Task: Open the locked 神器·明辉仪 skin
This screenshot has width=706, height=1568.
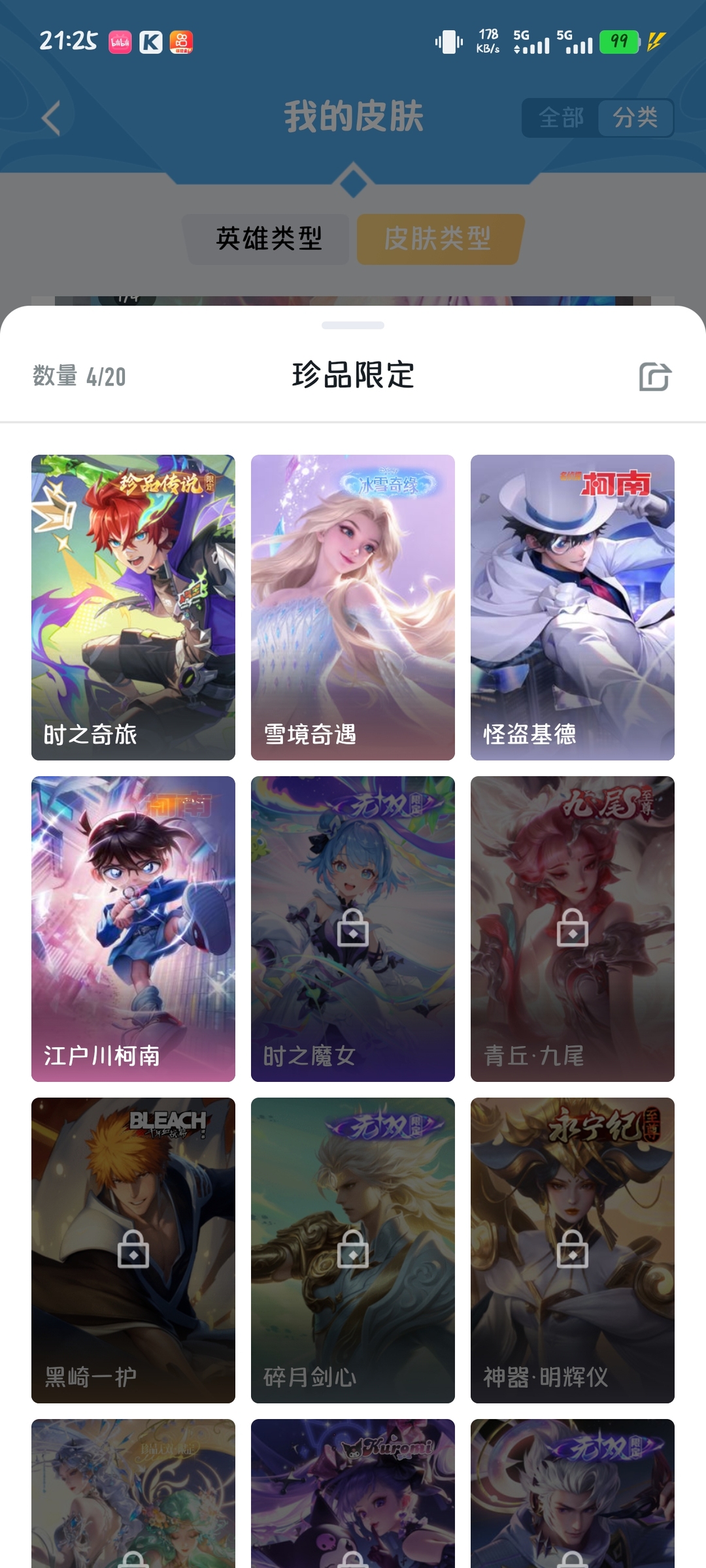Action: [573, 1250]
